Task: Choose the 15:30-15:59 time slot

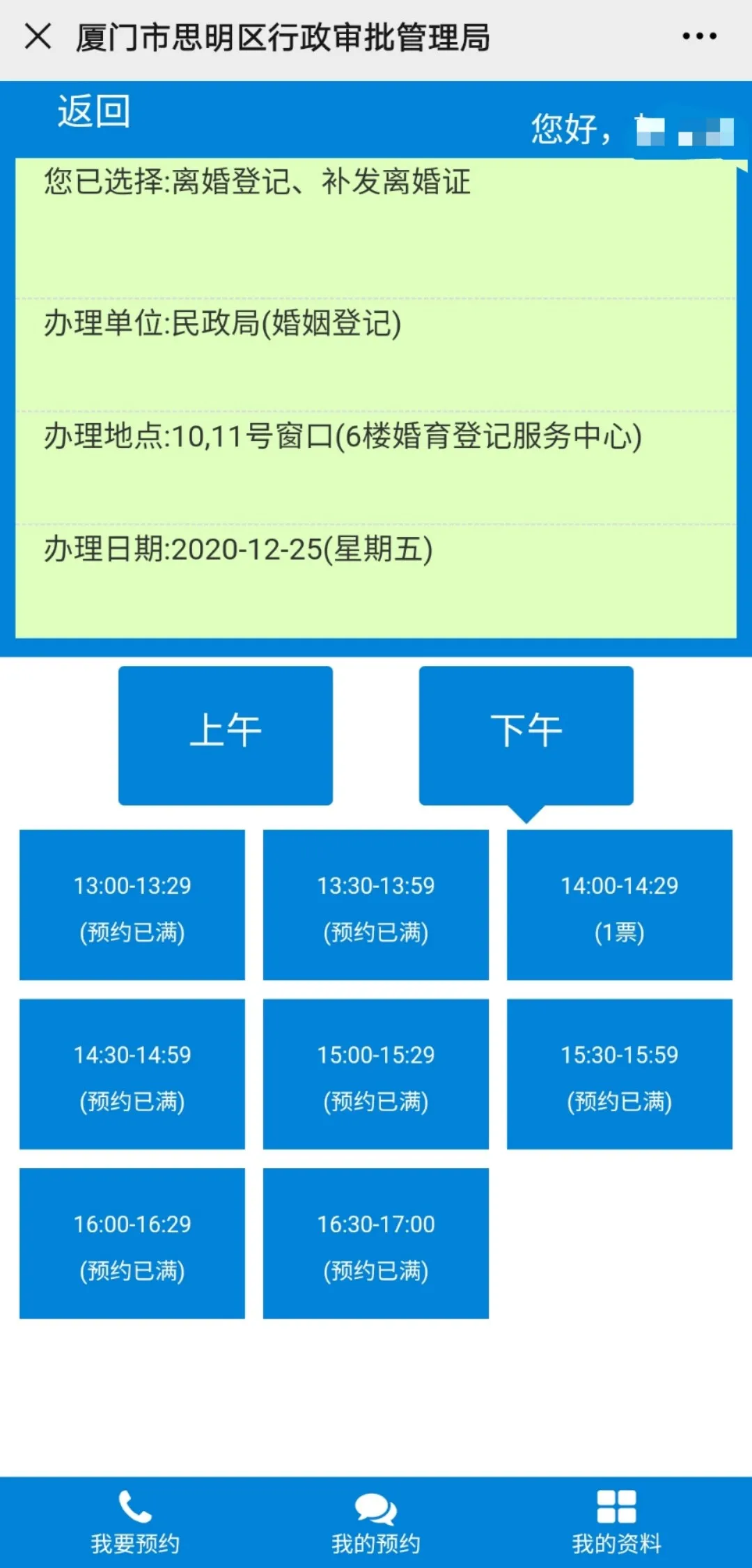Action: [x=619, y=1073]
